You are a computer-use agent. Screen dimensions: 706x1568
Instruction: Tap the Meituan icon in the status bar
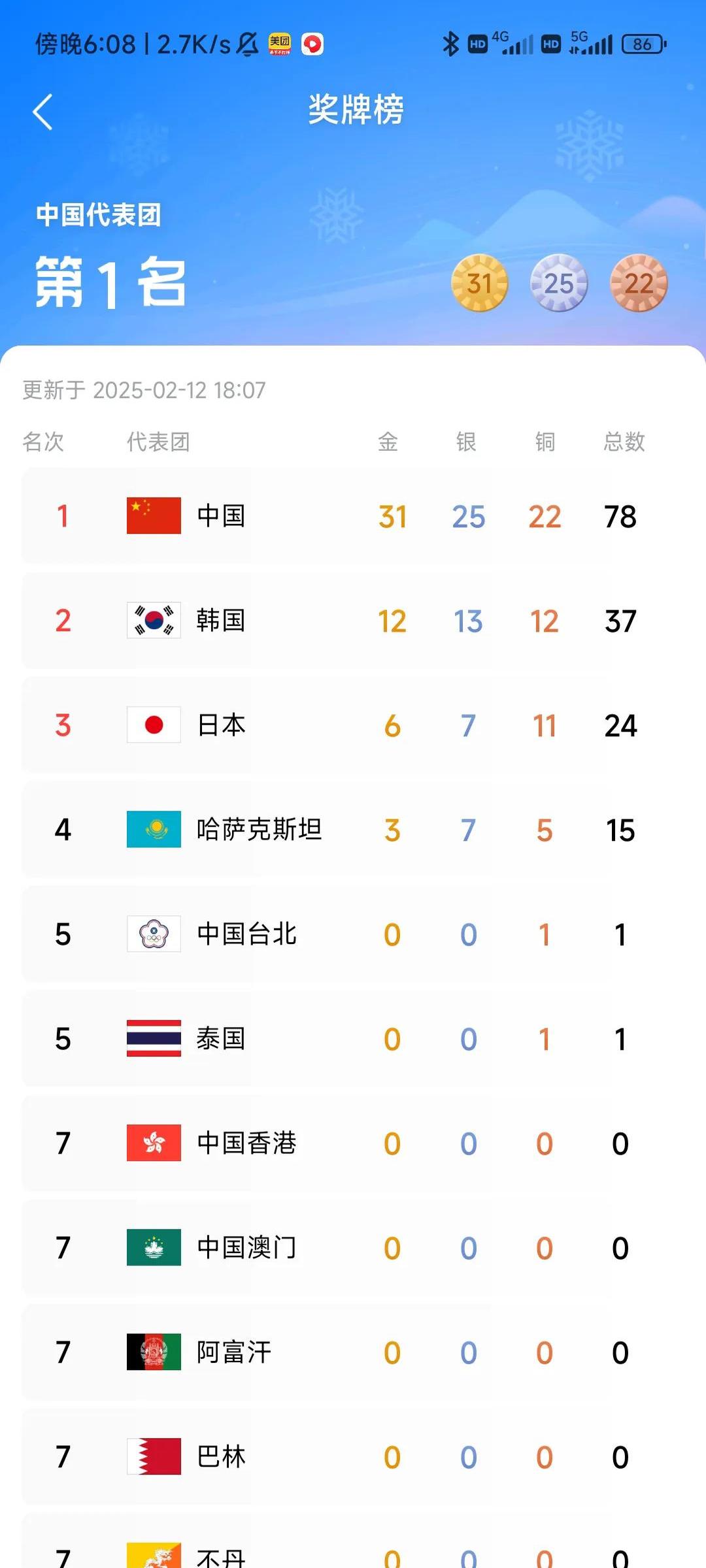tap(279, 44)
